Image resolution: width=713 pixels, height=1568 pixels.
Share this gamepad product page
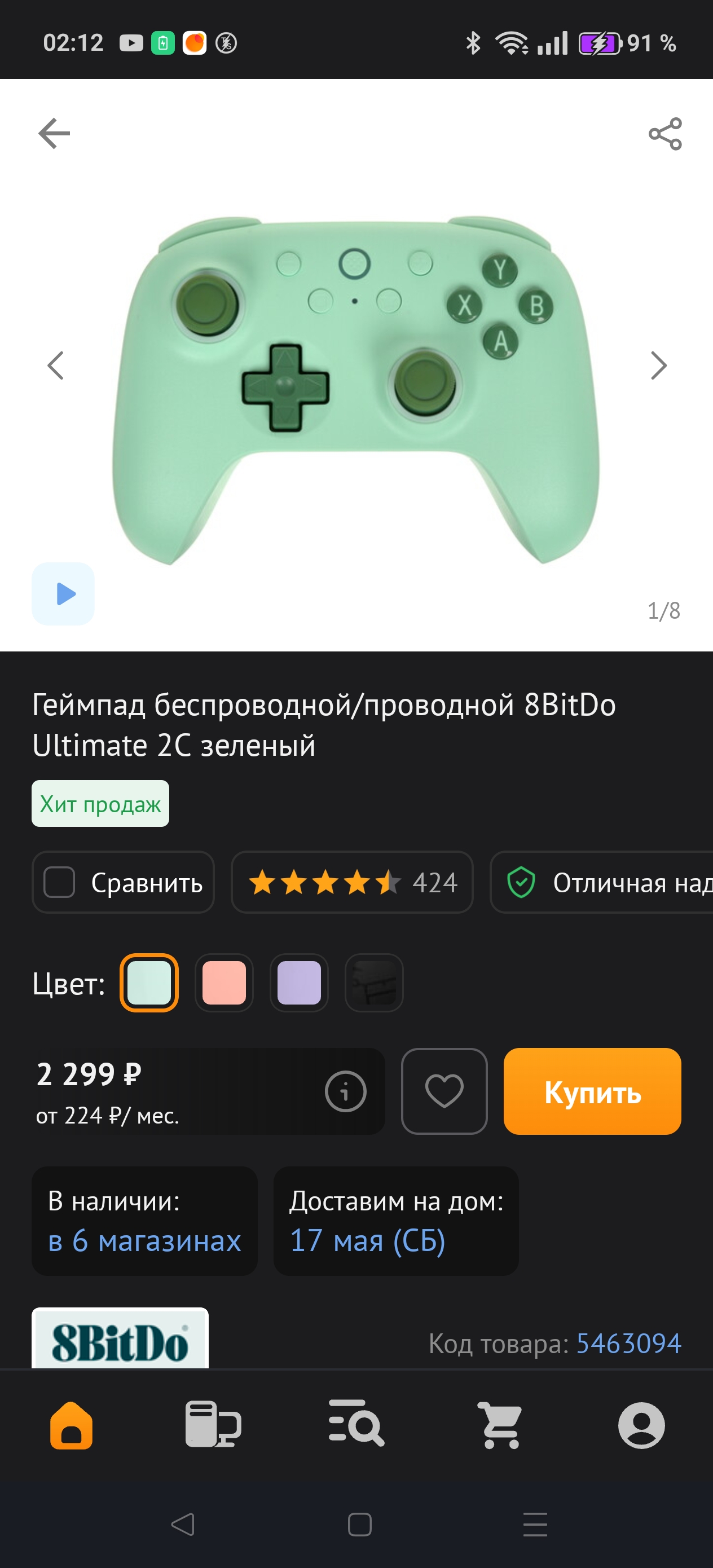[x=665, y=134]
